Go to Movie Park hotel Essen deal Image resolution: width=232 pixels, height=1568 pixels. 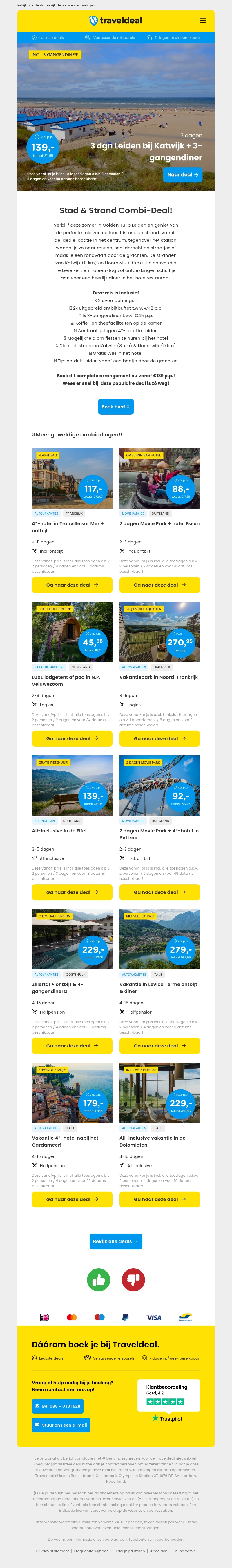(x=159, y=585)
